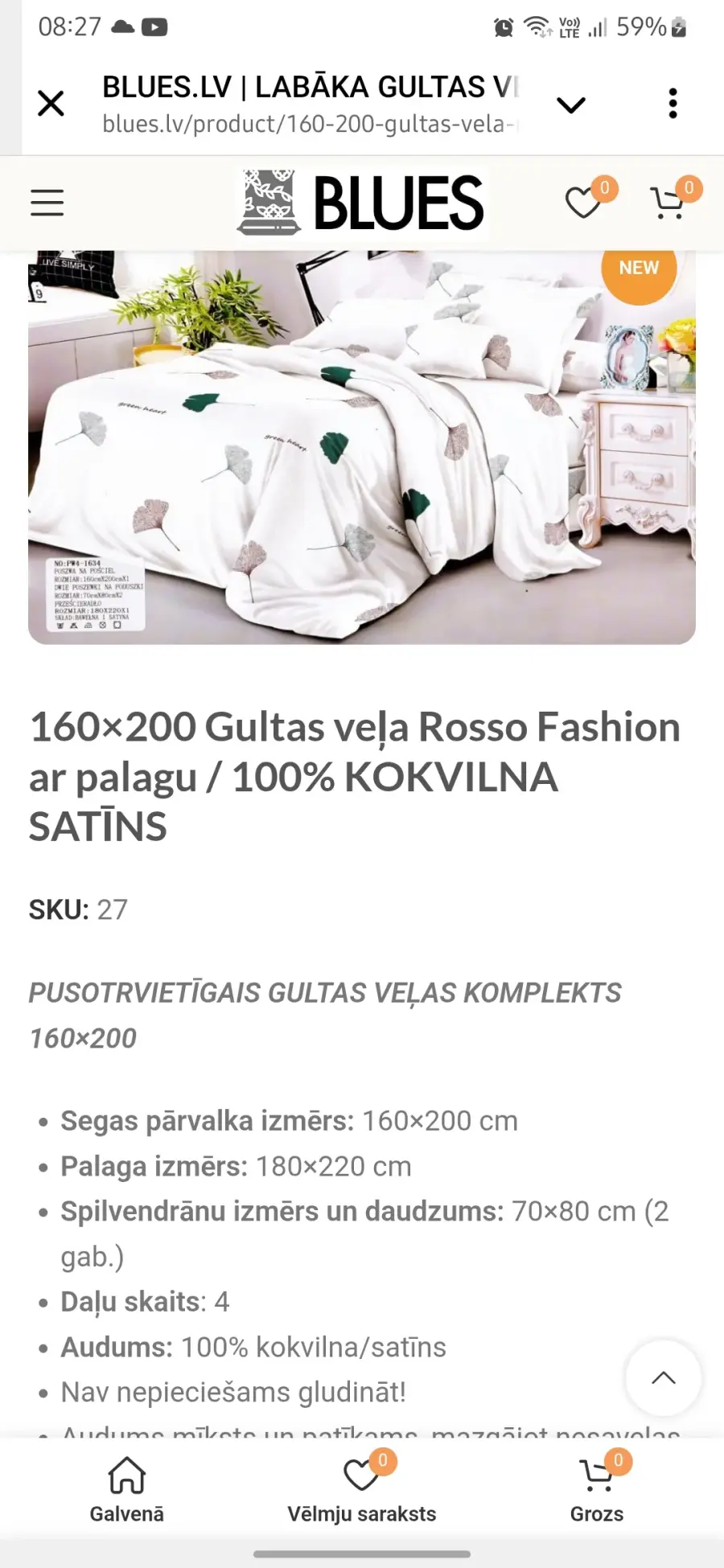Viewport: 724px width, 1568px height.
Task: Tap the BLUES logo to go home
Action: 362,203
